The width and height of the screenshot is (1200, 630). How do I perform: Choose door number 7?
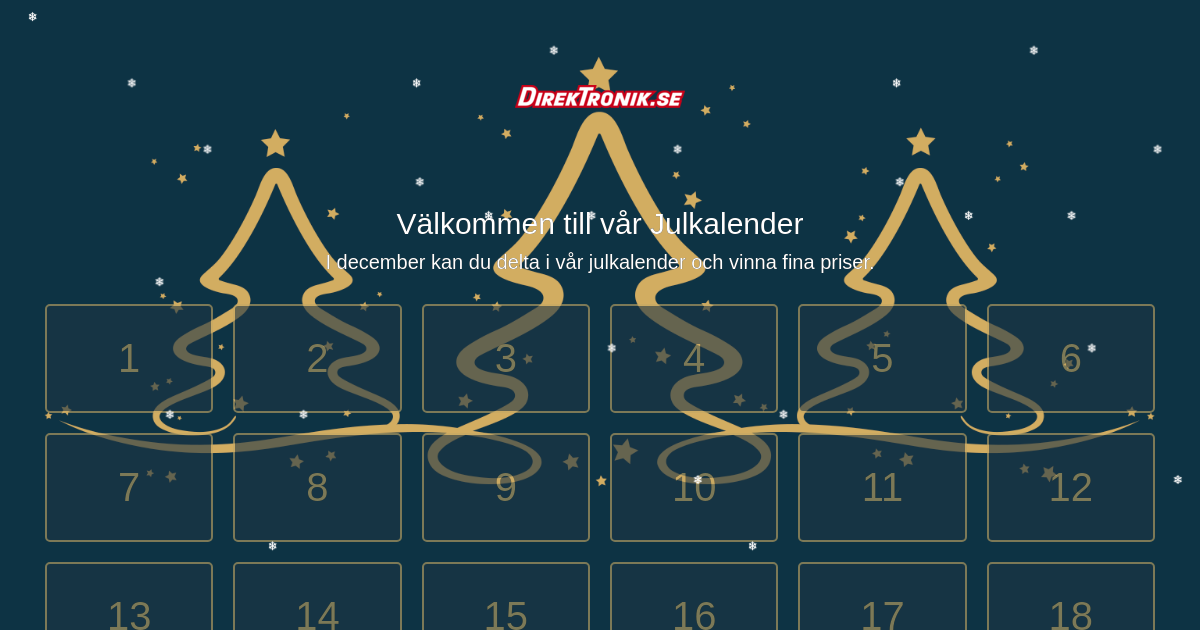129,487
